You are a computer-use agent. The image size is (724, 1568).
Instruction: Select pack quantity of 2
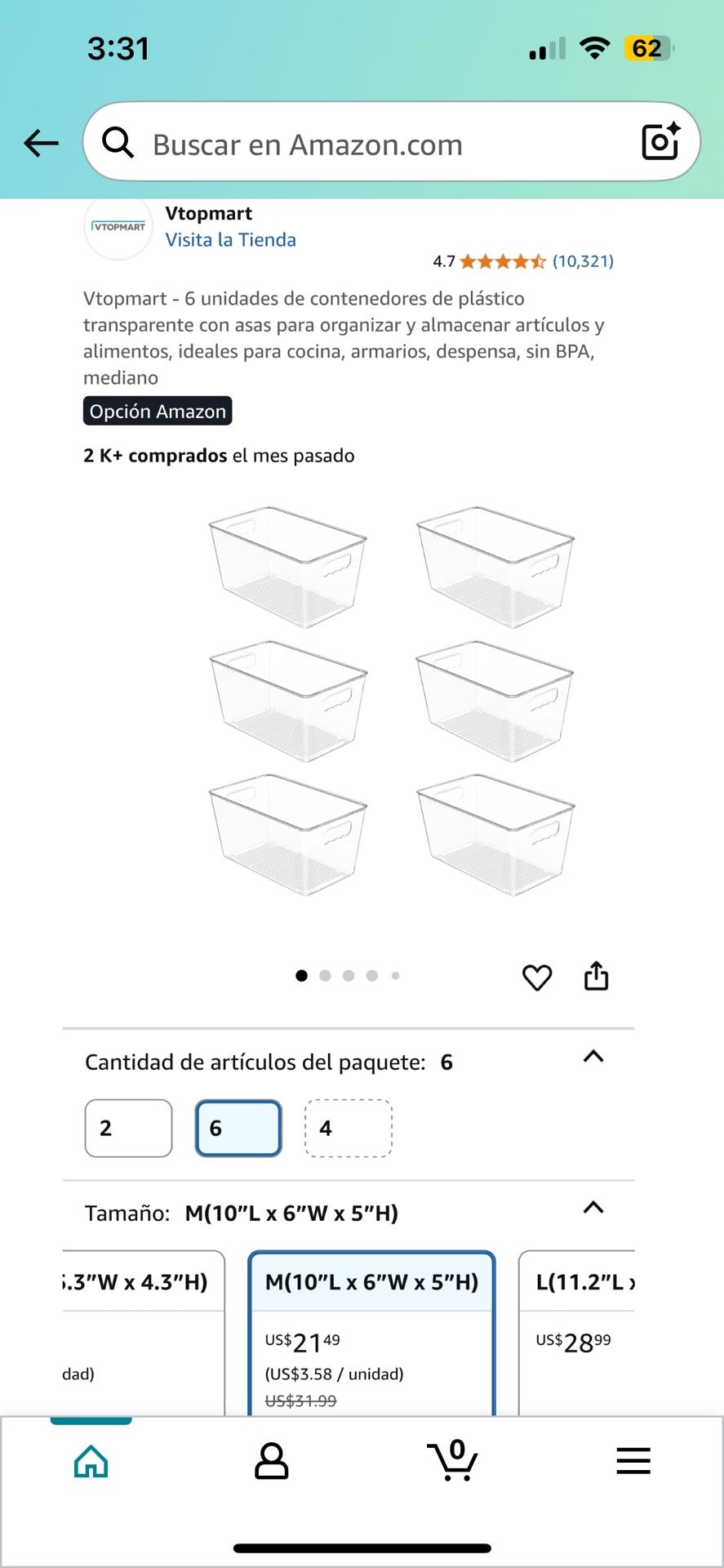[x=127, y=1128]
